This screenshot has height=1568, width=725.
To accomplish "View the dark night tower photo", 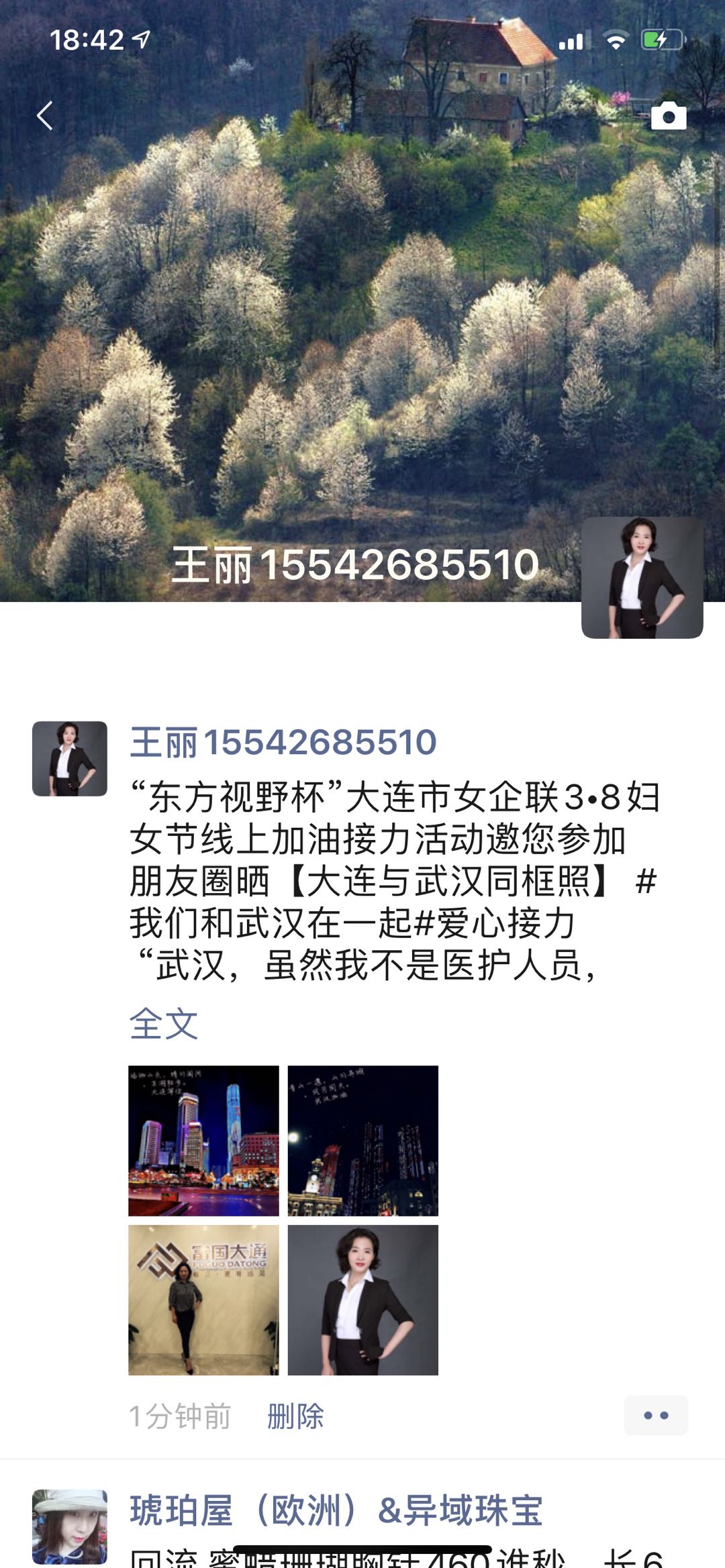I will pyautogui.click(x=362, y=1141).
